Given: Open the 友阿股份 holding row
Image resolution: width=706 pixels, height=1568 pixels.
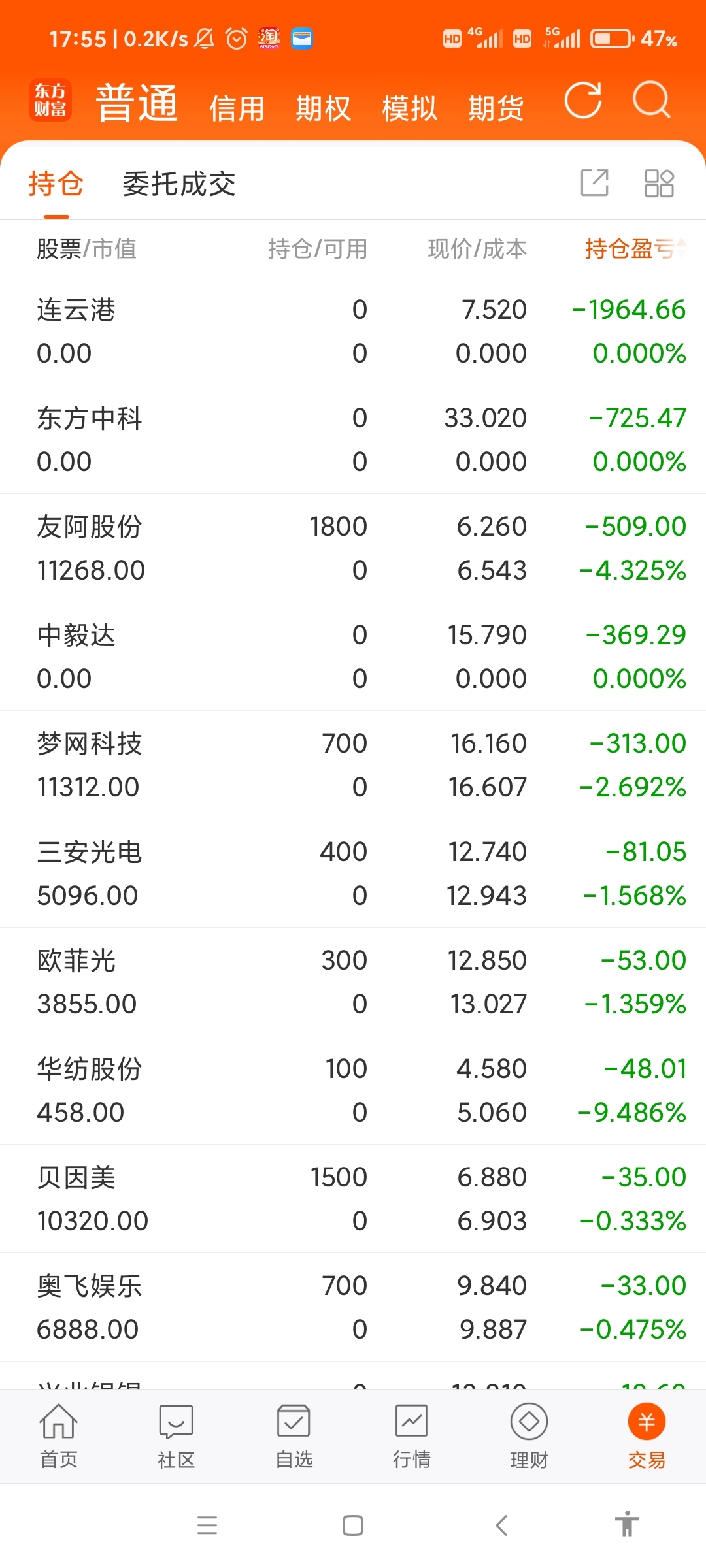Looking at the screenshot, I should click(353, 548).
